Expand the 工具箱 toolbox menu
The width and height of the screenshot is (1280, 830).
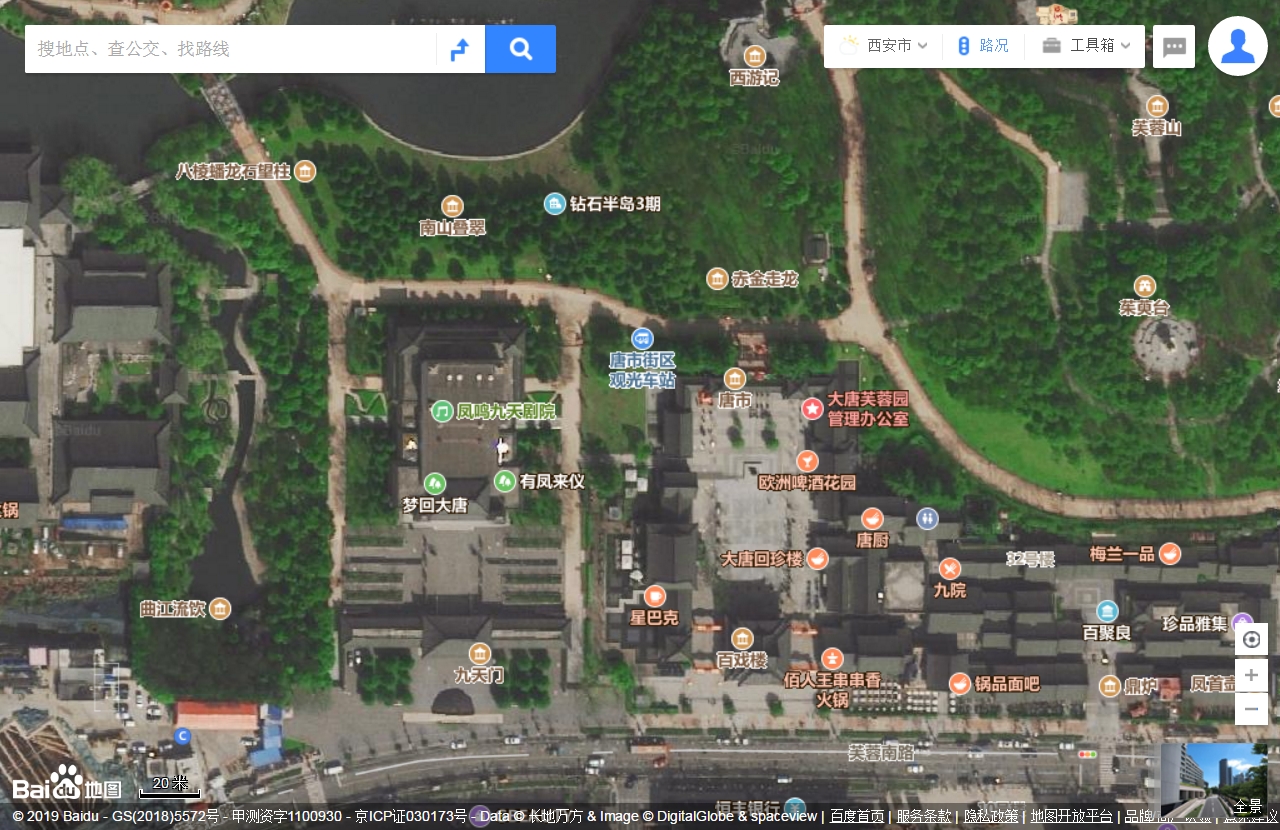[1087, 46]
